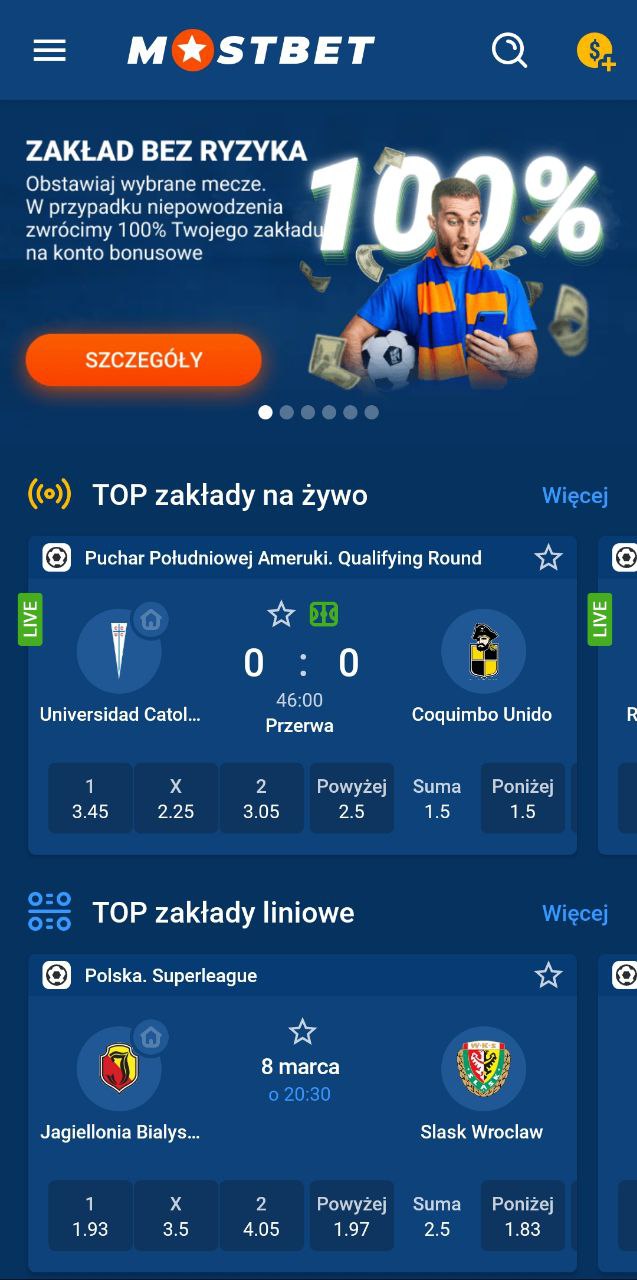Open the live pitch tracker icon

tap(324, 614)
